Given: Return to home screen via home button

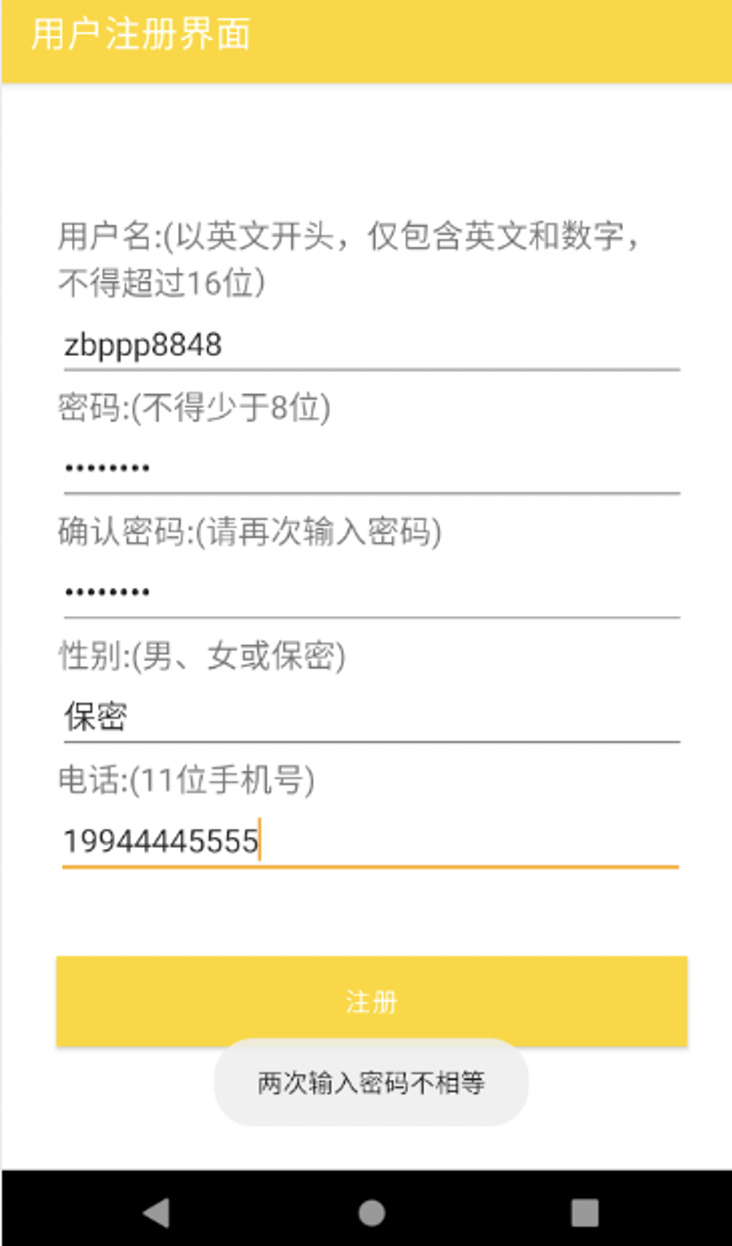Looking at the screenshot, I should [x=371, y=1212].
